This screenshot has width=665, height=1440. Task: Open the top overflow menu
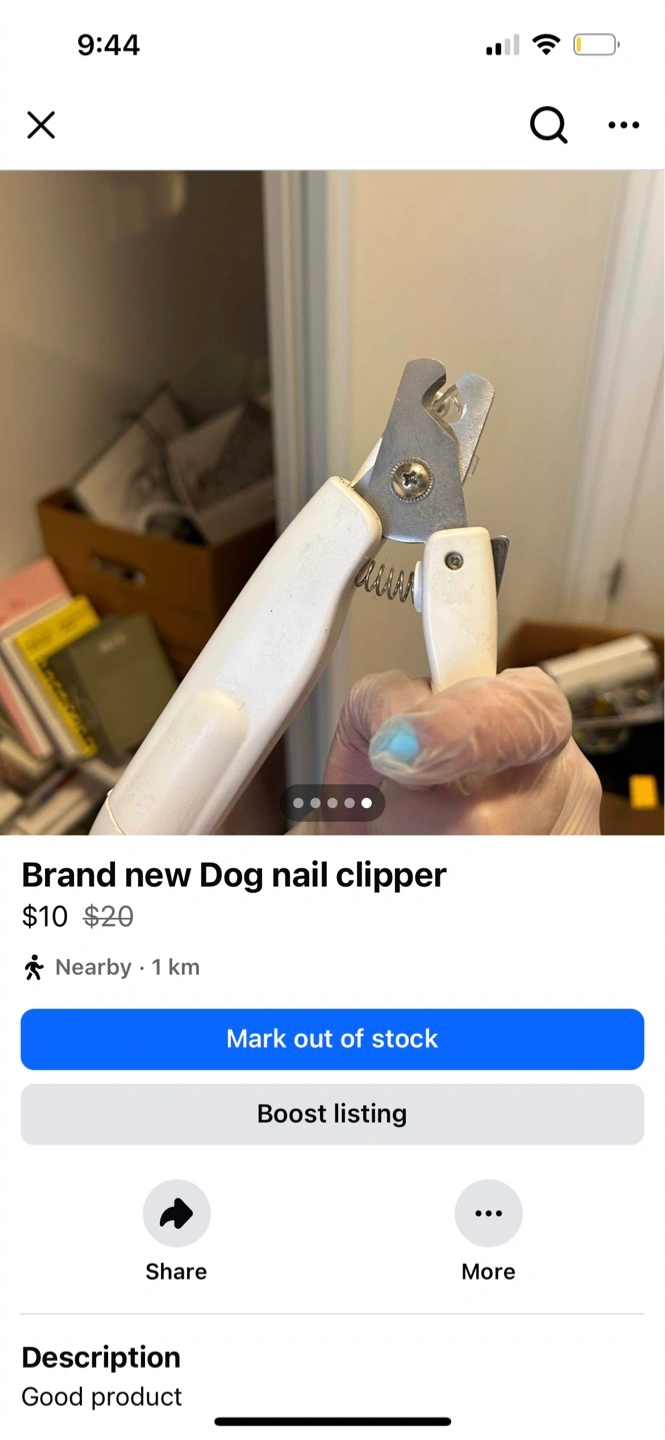click(x=623, y=125)
